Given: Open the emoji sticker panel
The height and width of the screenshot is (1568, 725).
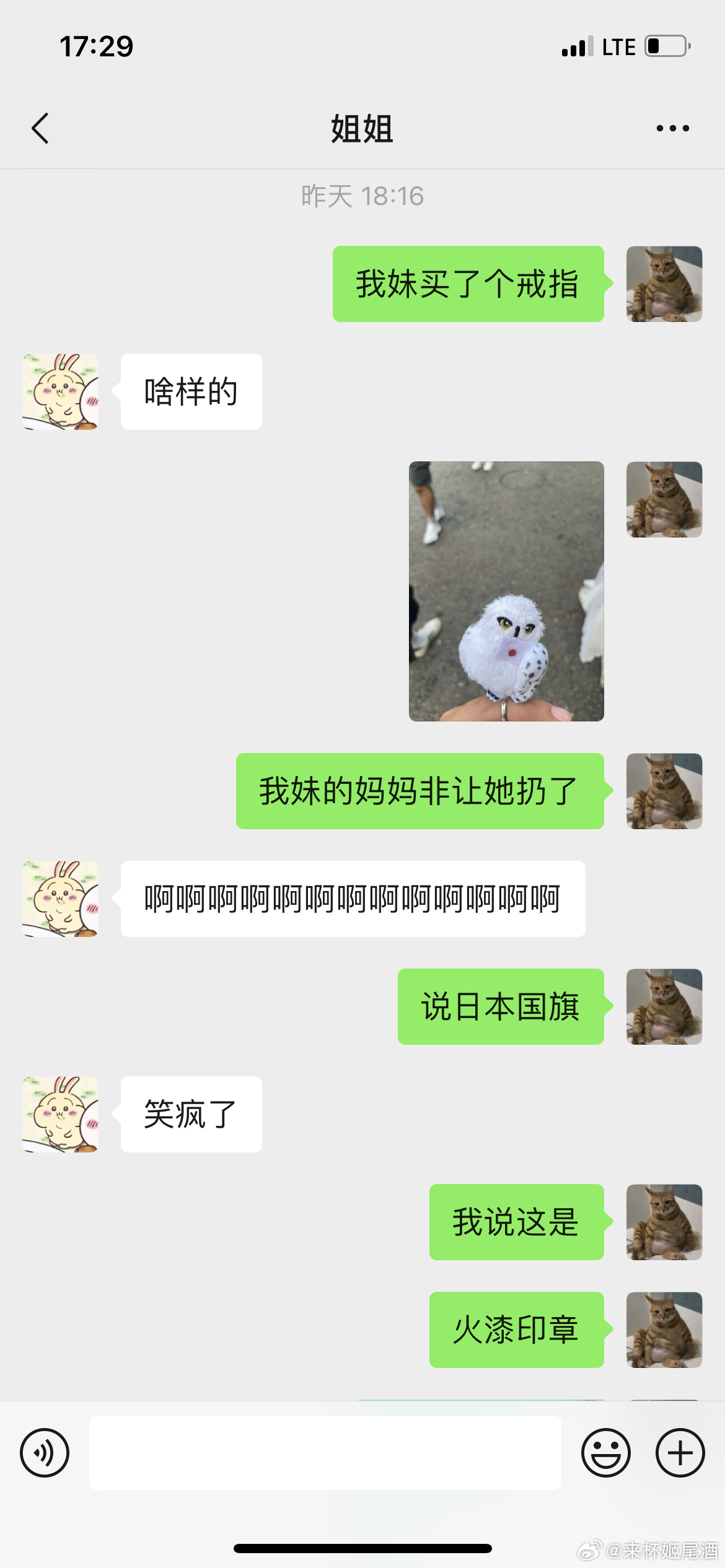Looking at the screenshot, I should point(605,1452).
